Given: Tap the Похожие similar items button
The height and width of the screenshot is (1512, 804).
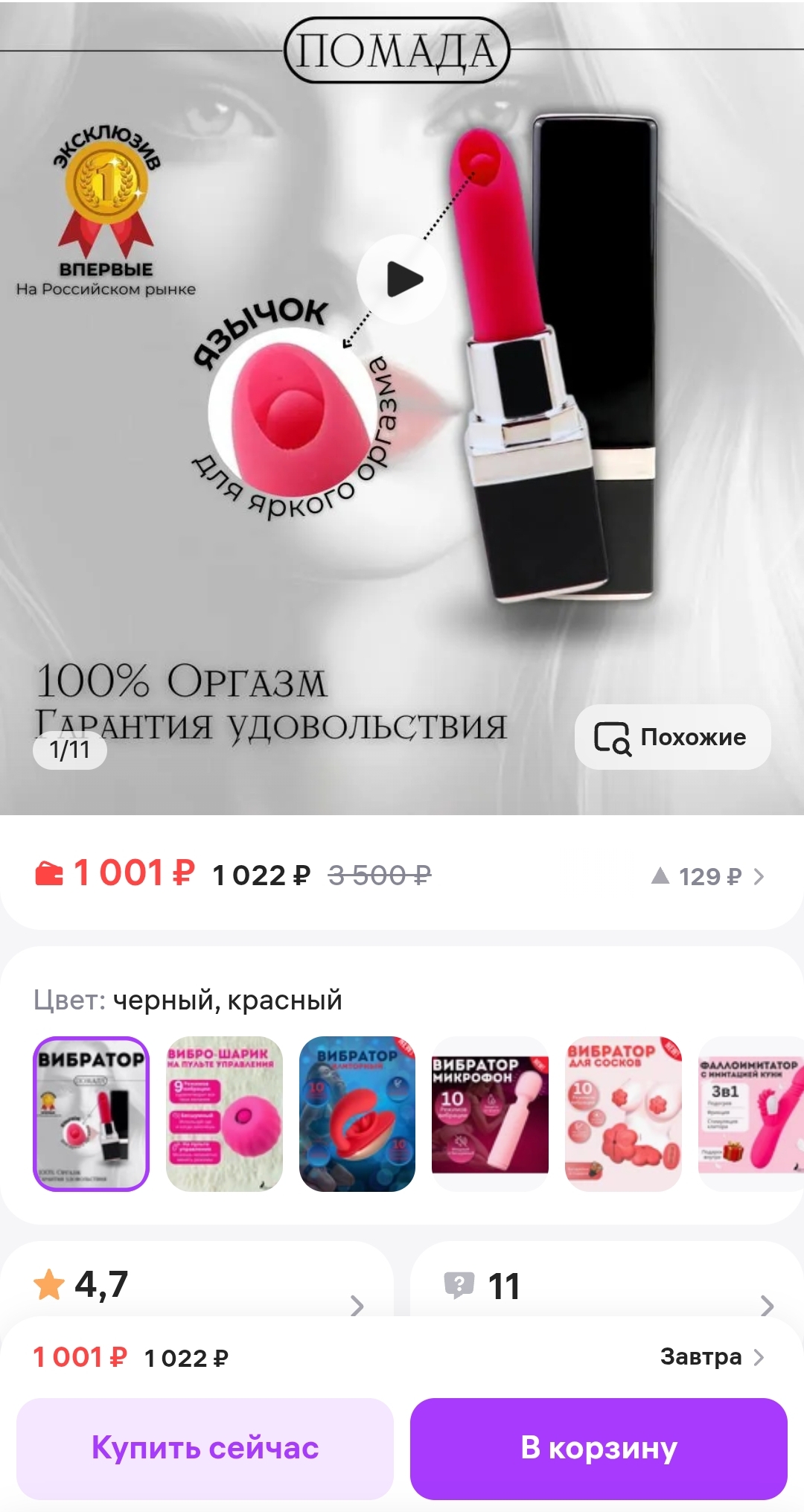Looking at the screenshot, I should click(x=672, y=737).
